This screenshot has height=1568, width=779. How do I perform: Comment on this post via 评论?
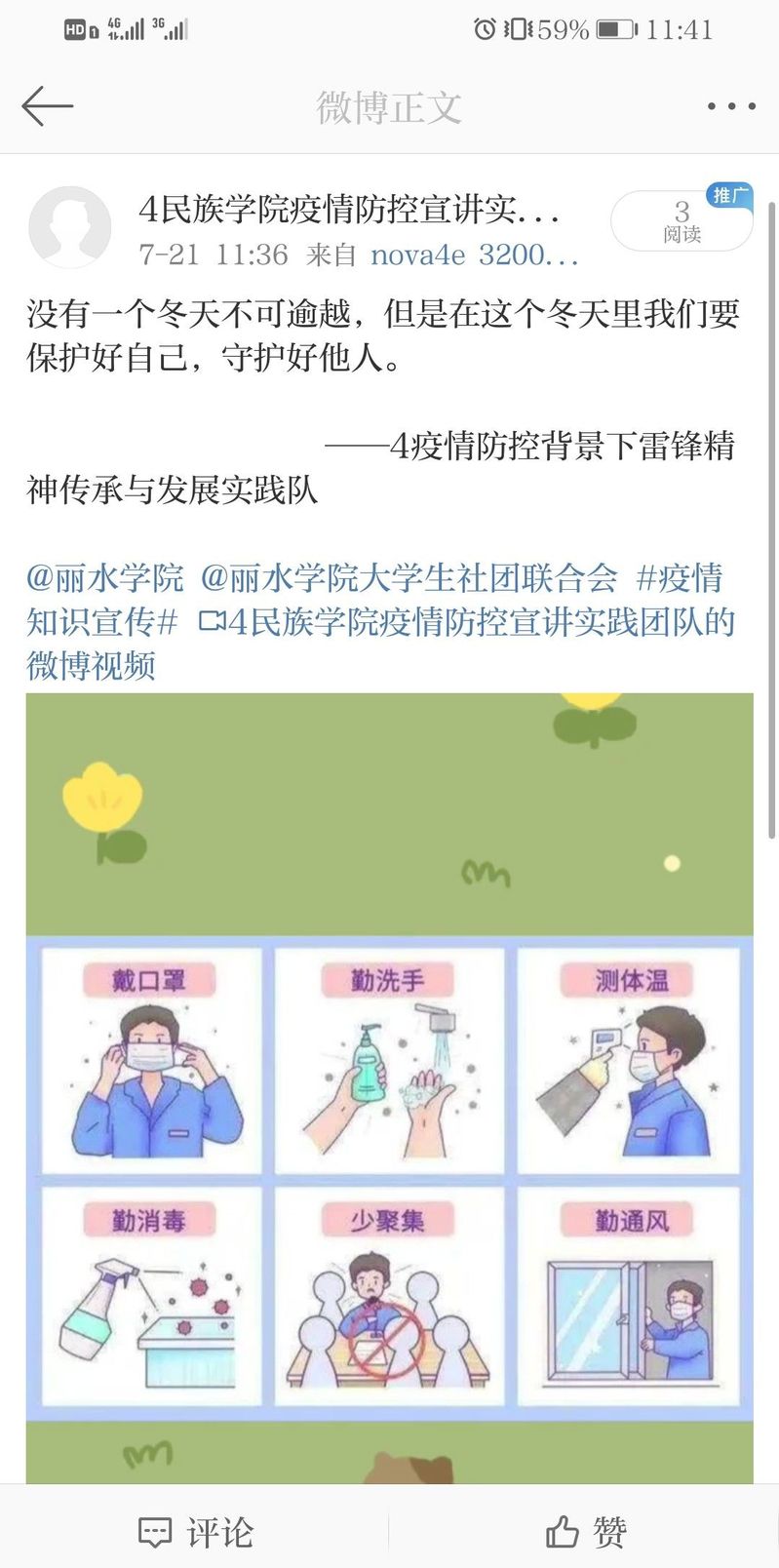(x=196, y=1532)
